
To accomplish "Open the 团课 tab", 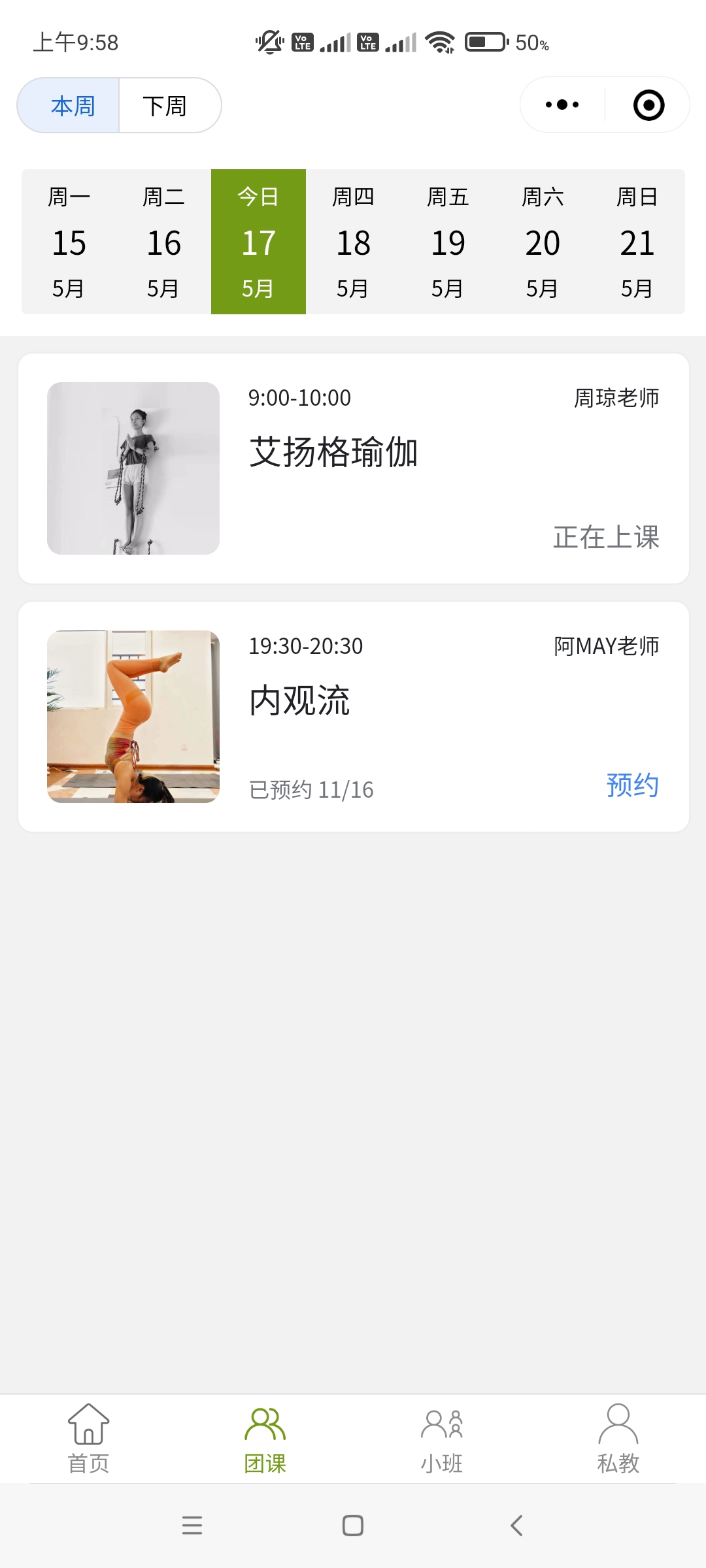I will pos(265,1439).
